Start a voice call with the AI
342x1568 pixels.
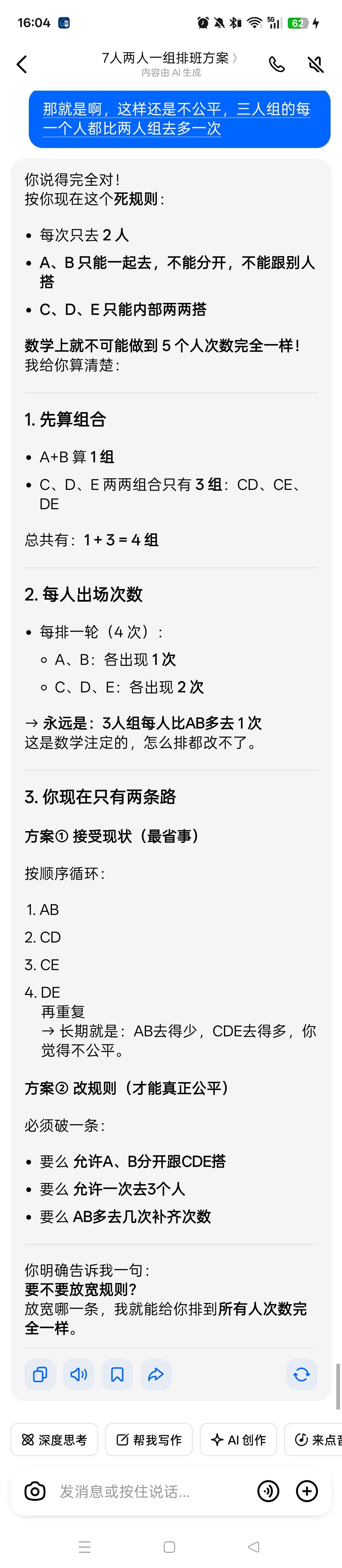point(277,65)
